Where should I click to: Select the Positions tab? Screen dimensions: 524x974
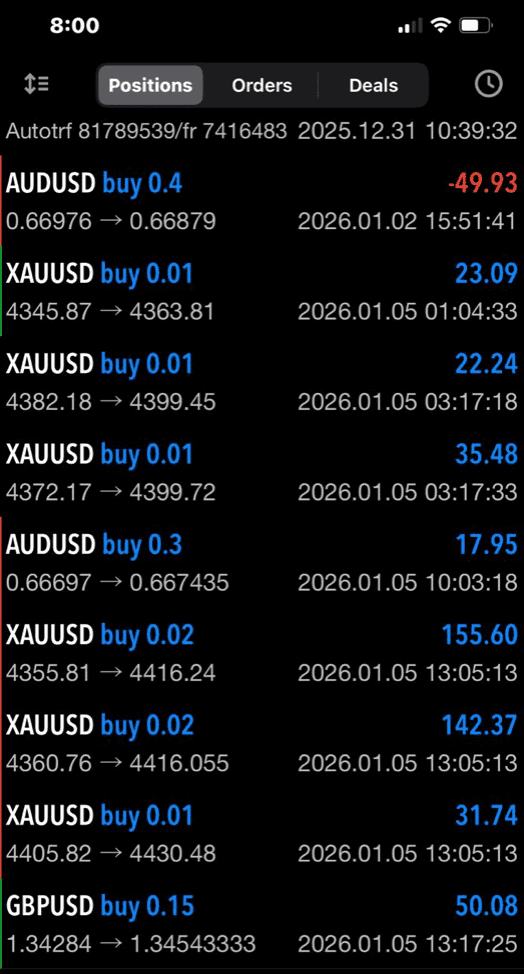[x=150, y=85]
